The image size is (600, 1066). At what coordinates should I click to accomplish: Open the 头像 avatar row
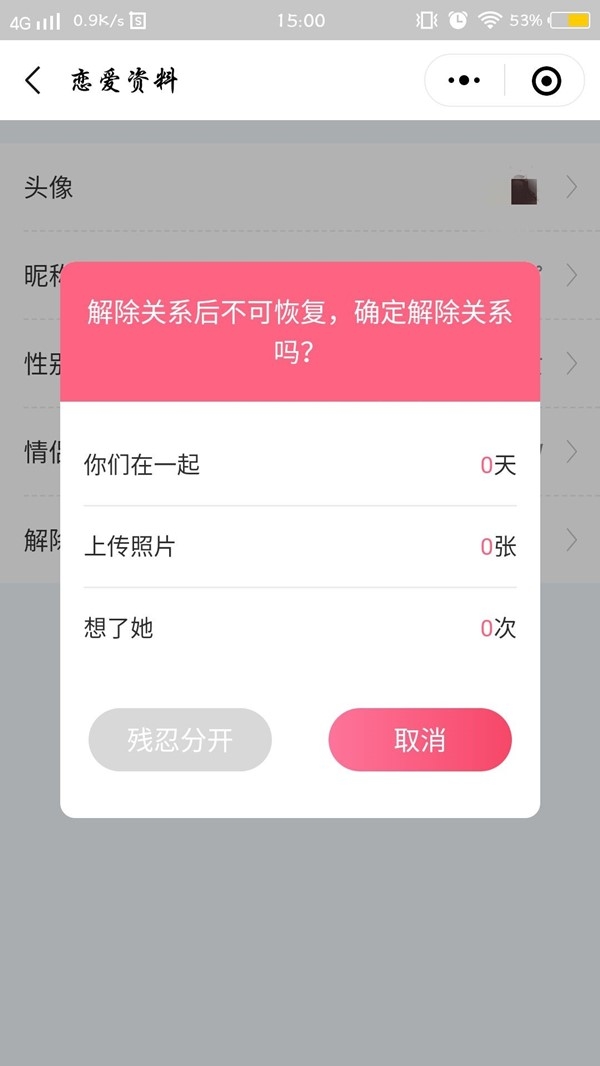coord(300,188)
